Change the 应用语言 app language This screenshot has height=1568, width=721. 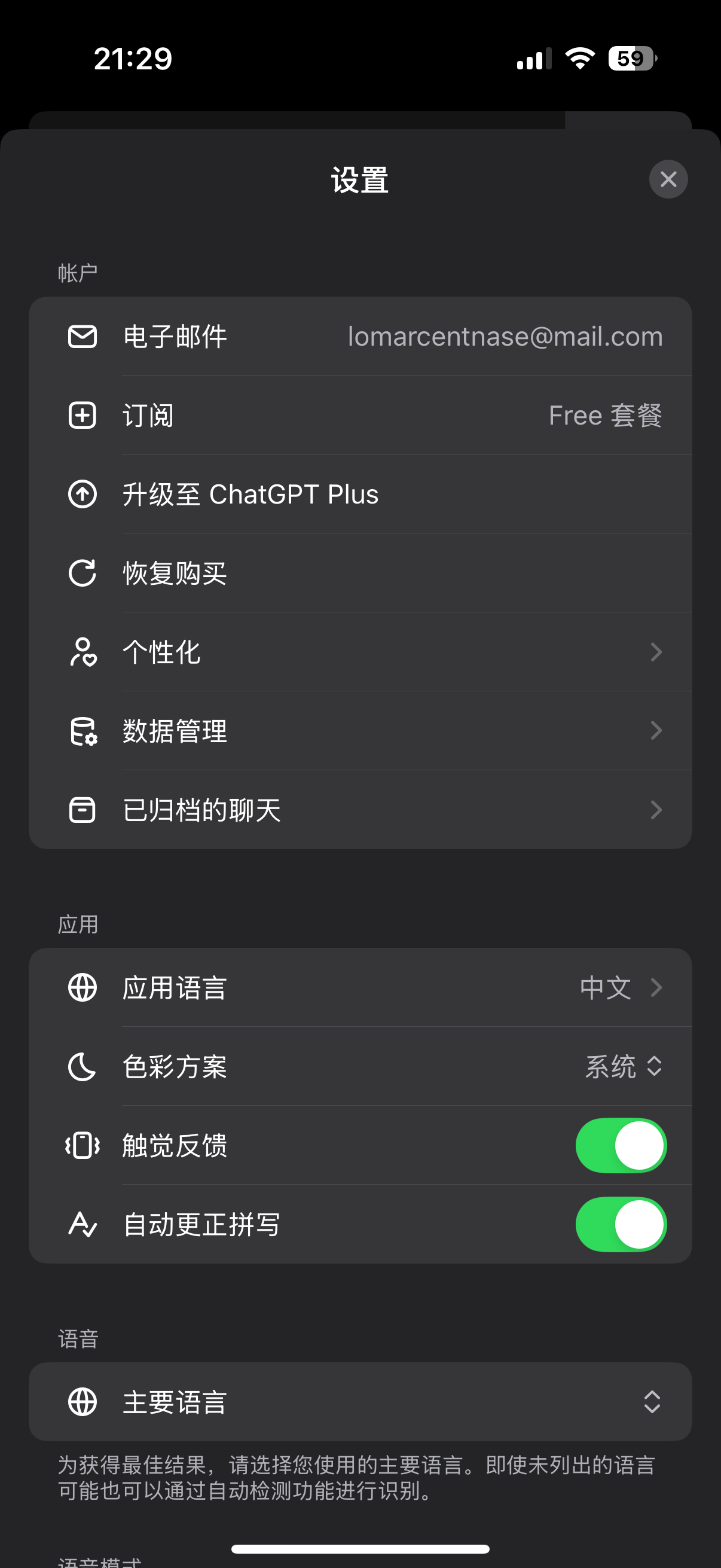[x=360, y=987]
